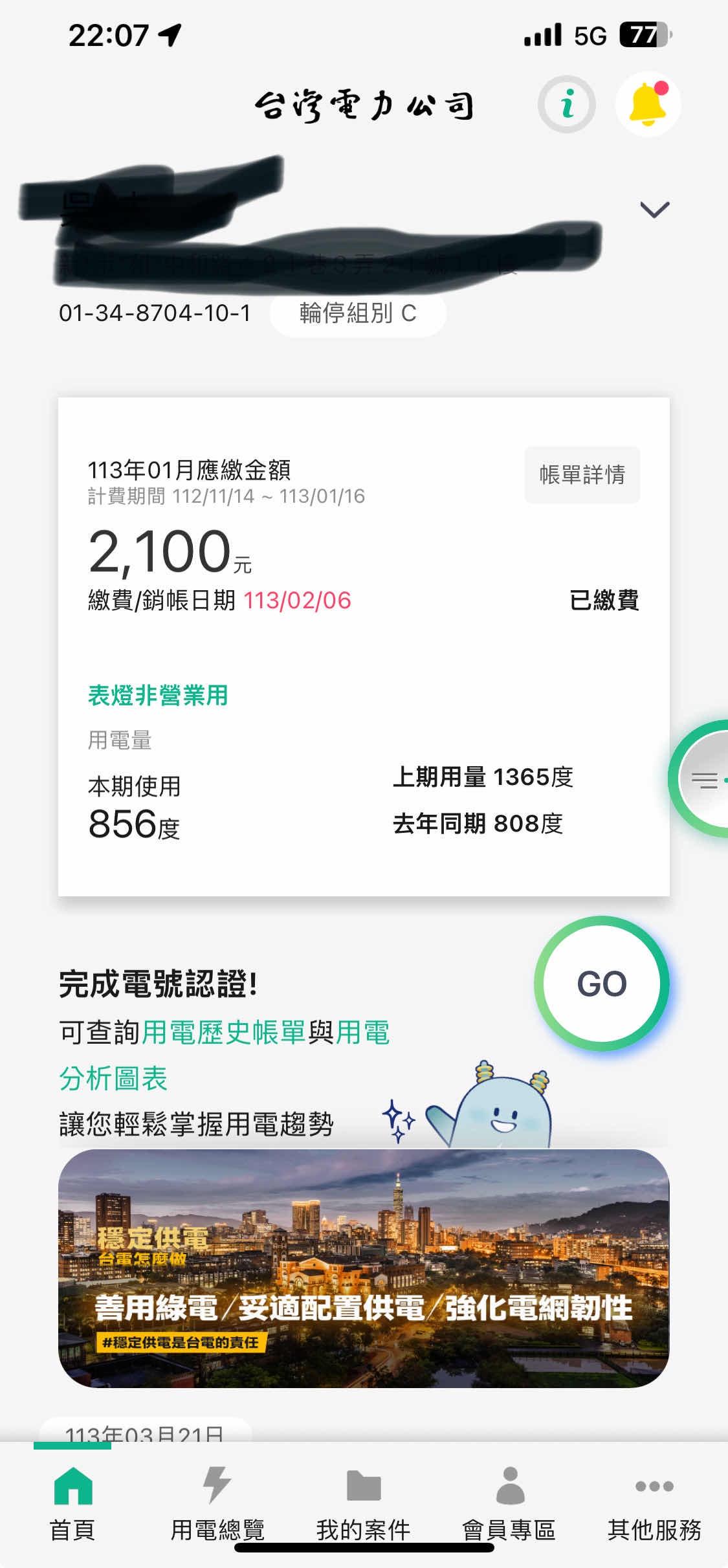Go to the 會員專區 tab
Screen dimensions: 728x1568
pyautogui.click(x=509, y=1503)
